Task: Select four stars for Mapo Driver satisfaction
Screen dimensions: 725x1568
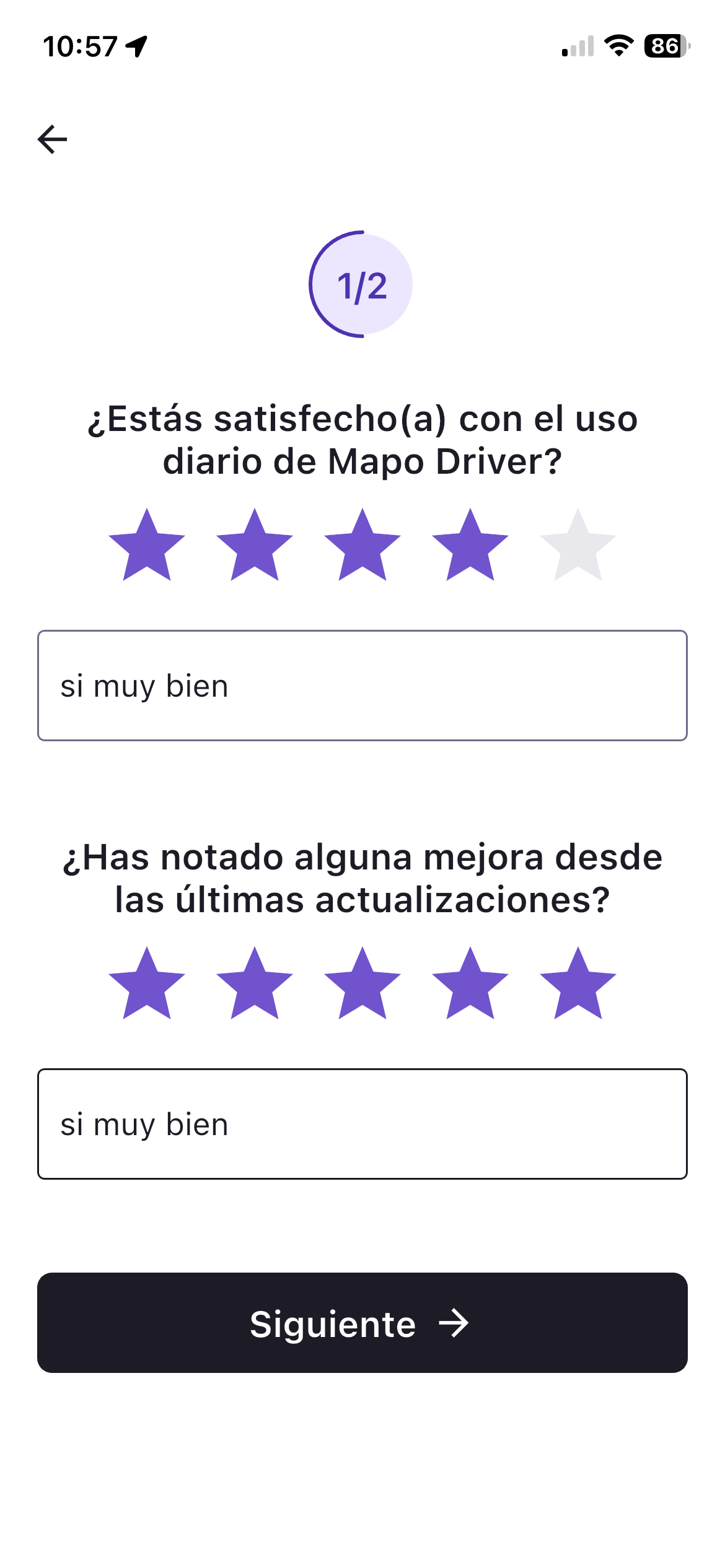Action: point(470,546)
